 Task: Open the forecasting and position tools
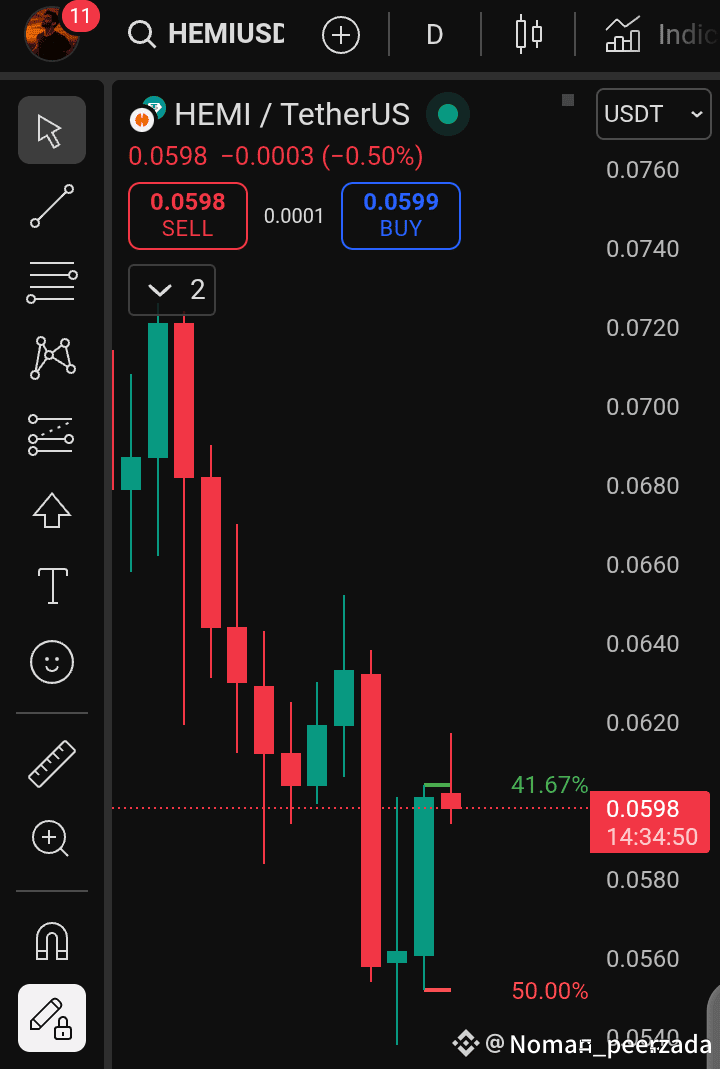coord(52,435)
